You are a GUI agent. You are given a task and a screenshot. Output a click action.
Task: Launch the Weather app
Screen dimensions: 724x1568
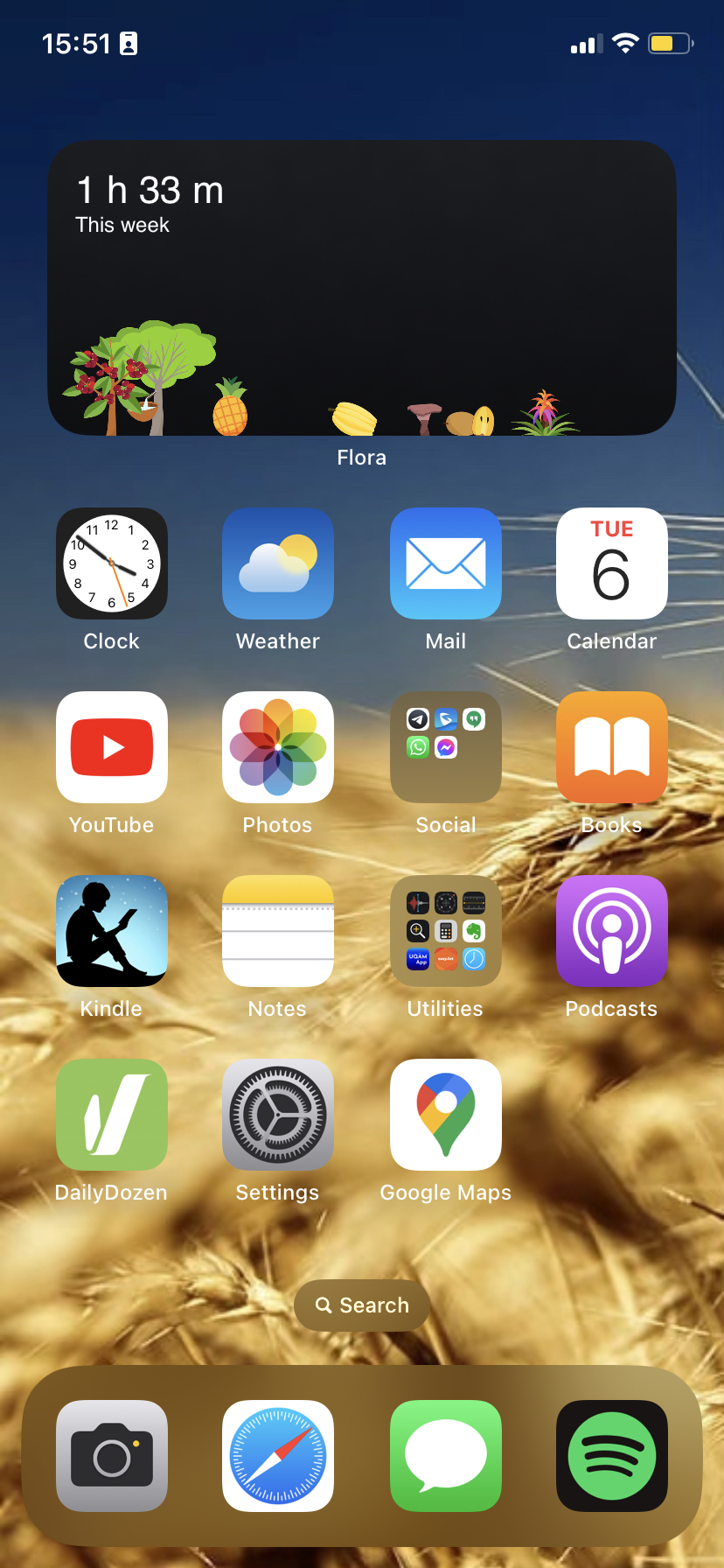click(x=278, y=563)
